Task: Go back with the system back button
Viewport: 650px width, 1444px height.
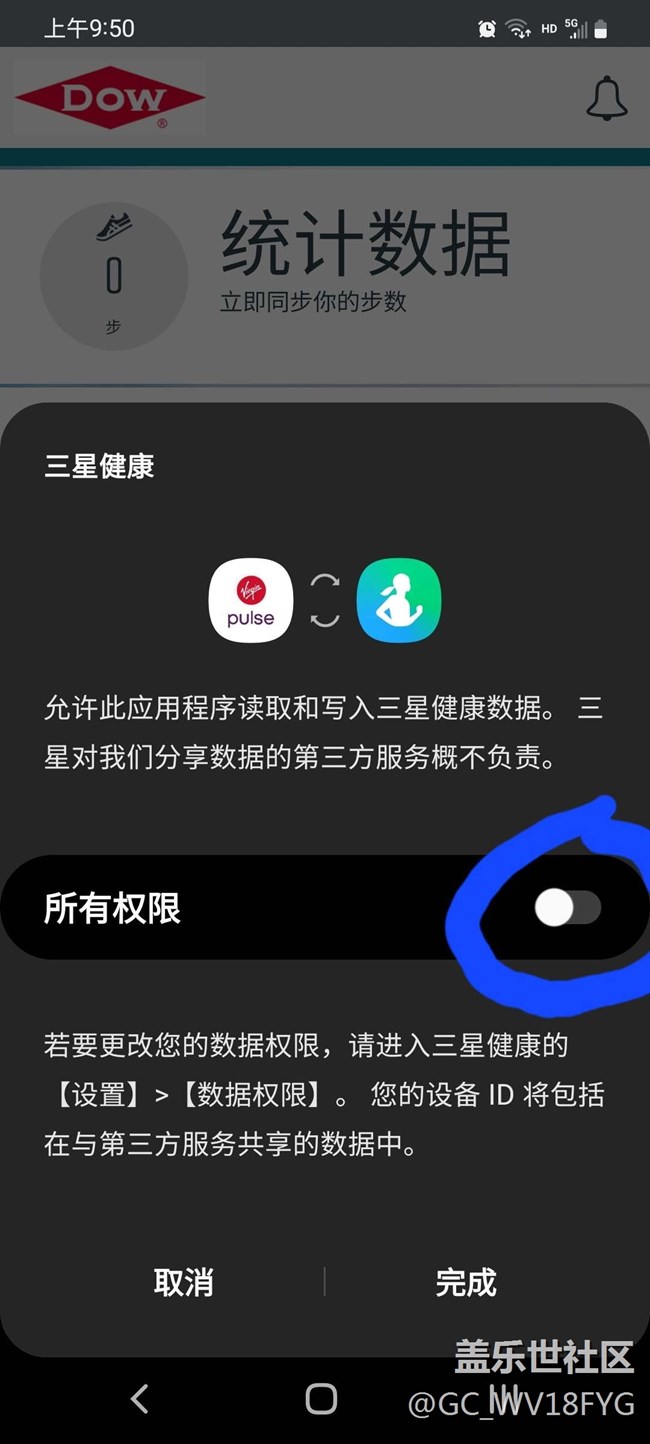Action: pos(140,1398)
